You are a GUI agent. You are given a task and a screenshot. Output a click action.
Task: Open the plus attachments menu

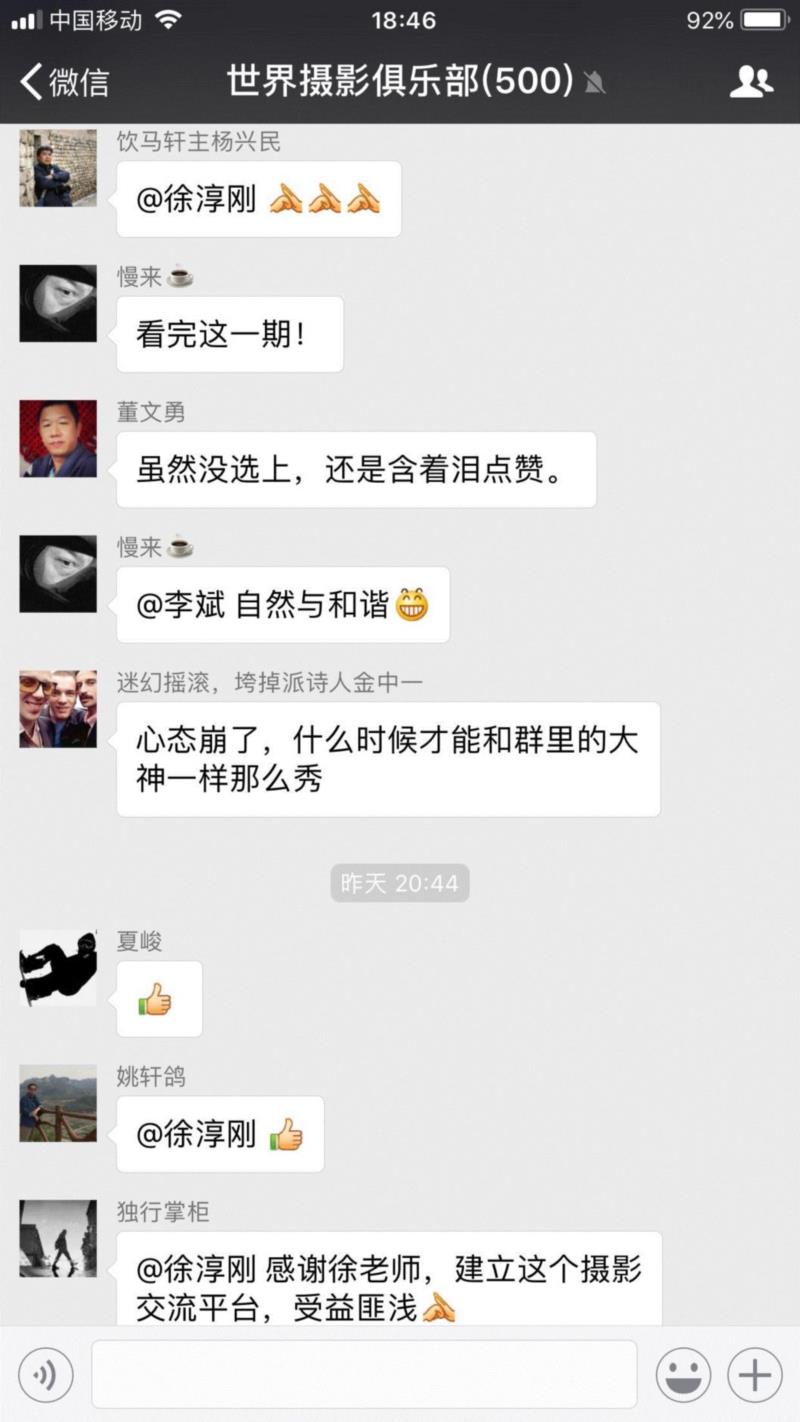click(754, 1376)
